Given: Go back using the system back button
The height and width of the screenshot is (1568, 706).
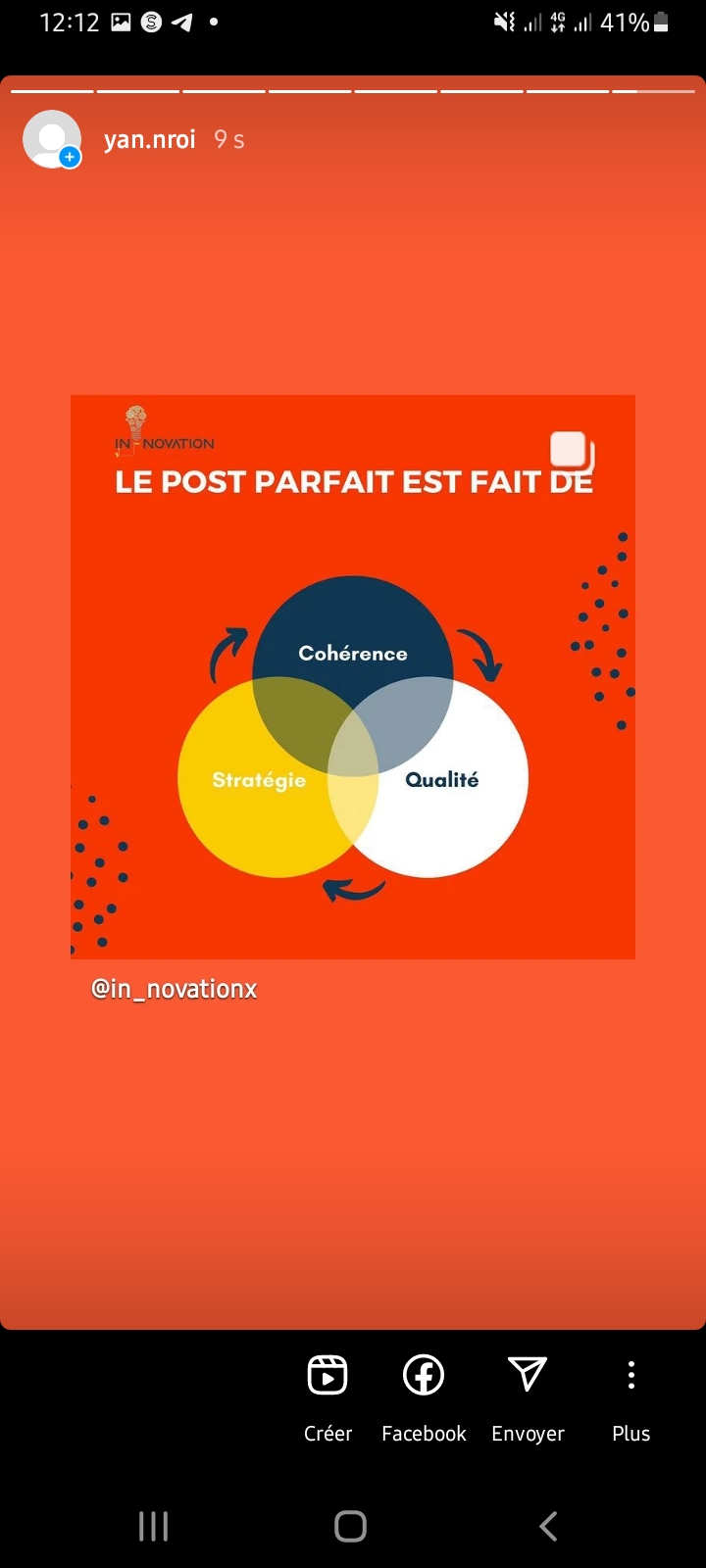Looking at the screenshot, I should point(549,1526).
